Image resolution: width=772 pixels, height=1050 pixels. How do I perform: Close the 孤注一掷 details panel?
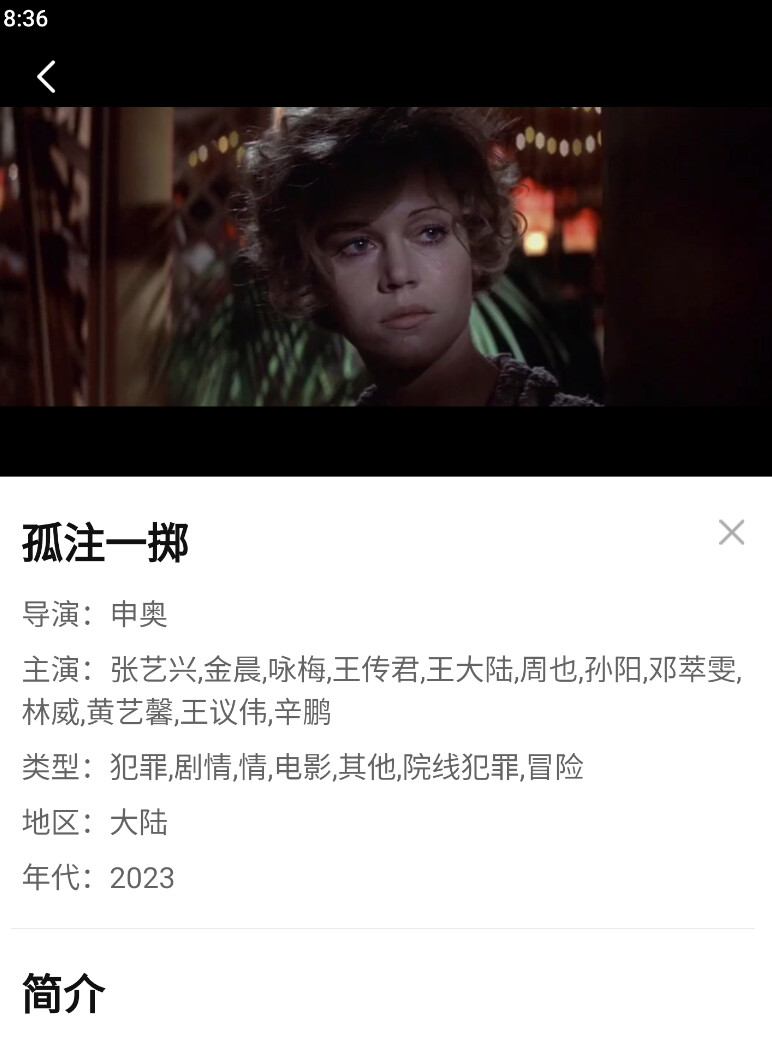tap(731, 532)
